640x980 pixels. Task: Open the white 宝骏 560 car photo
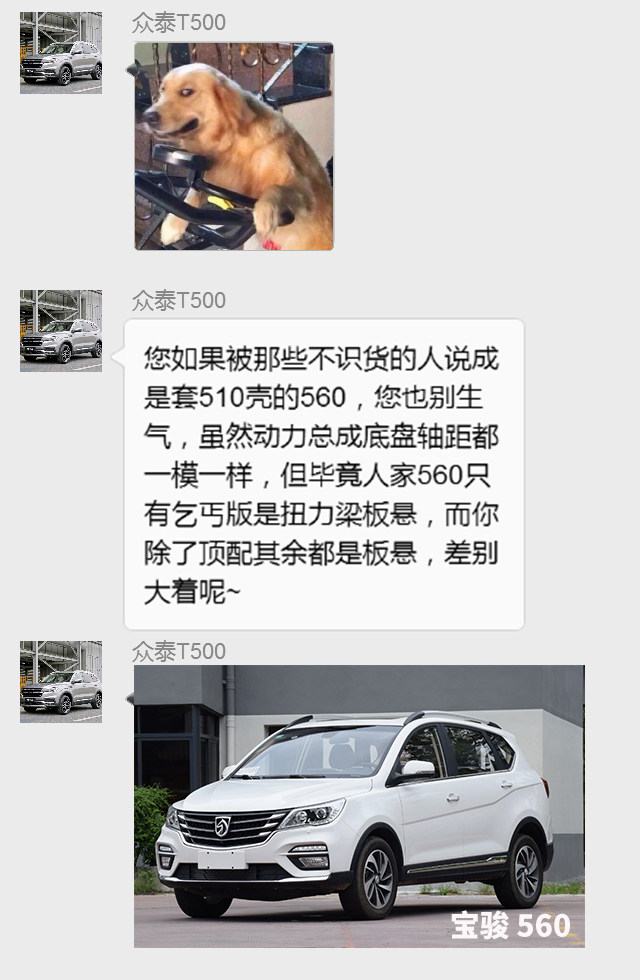pyautogui.click(x=359, y=806)
